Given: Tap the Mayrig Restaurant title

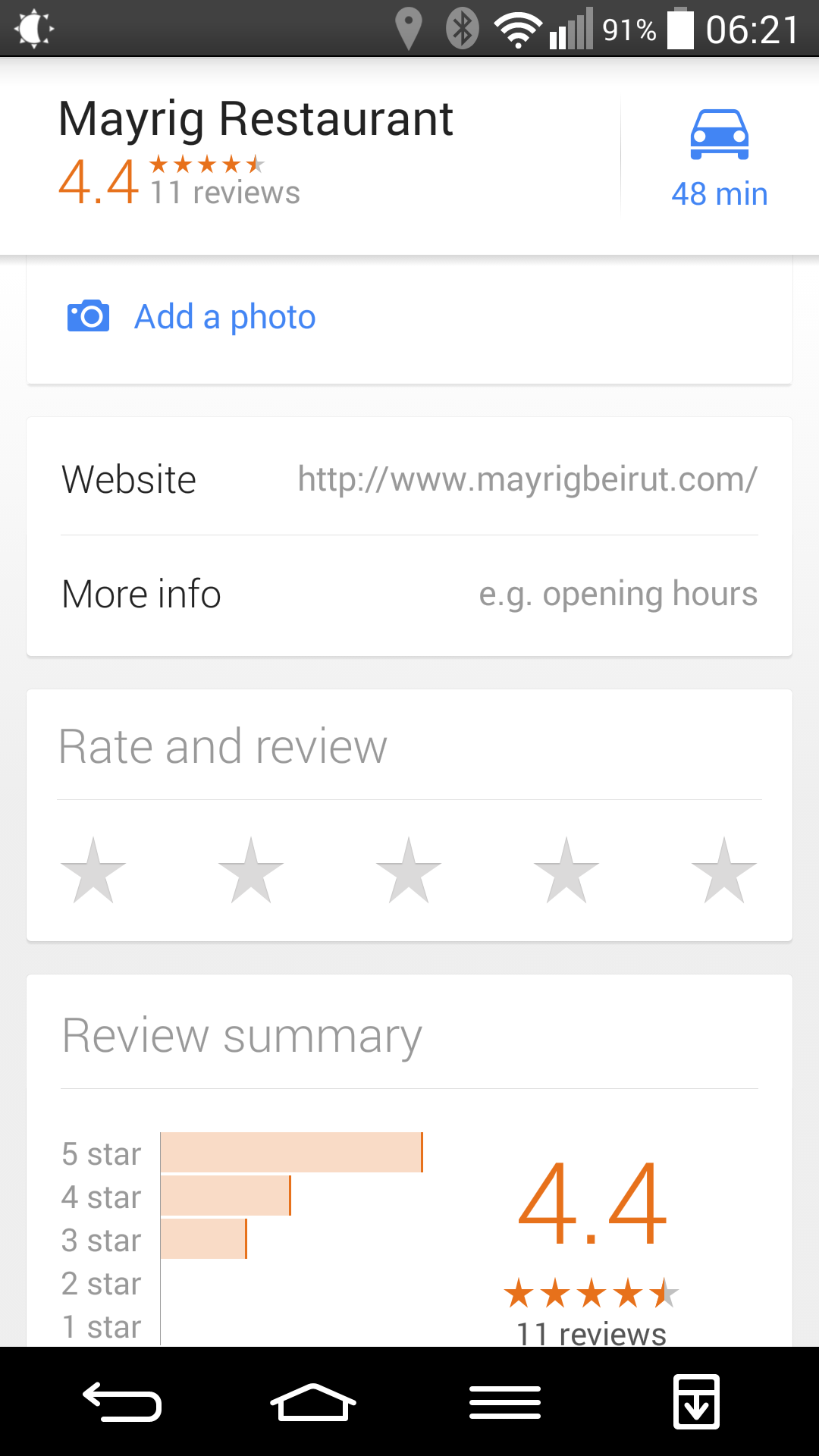Looking at the screenshot, I should (x=256, y=118).
